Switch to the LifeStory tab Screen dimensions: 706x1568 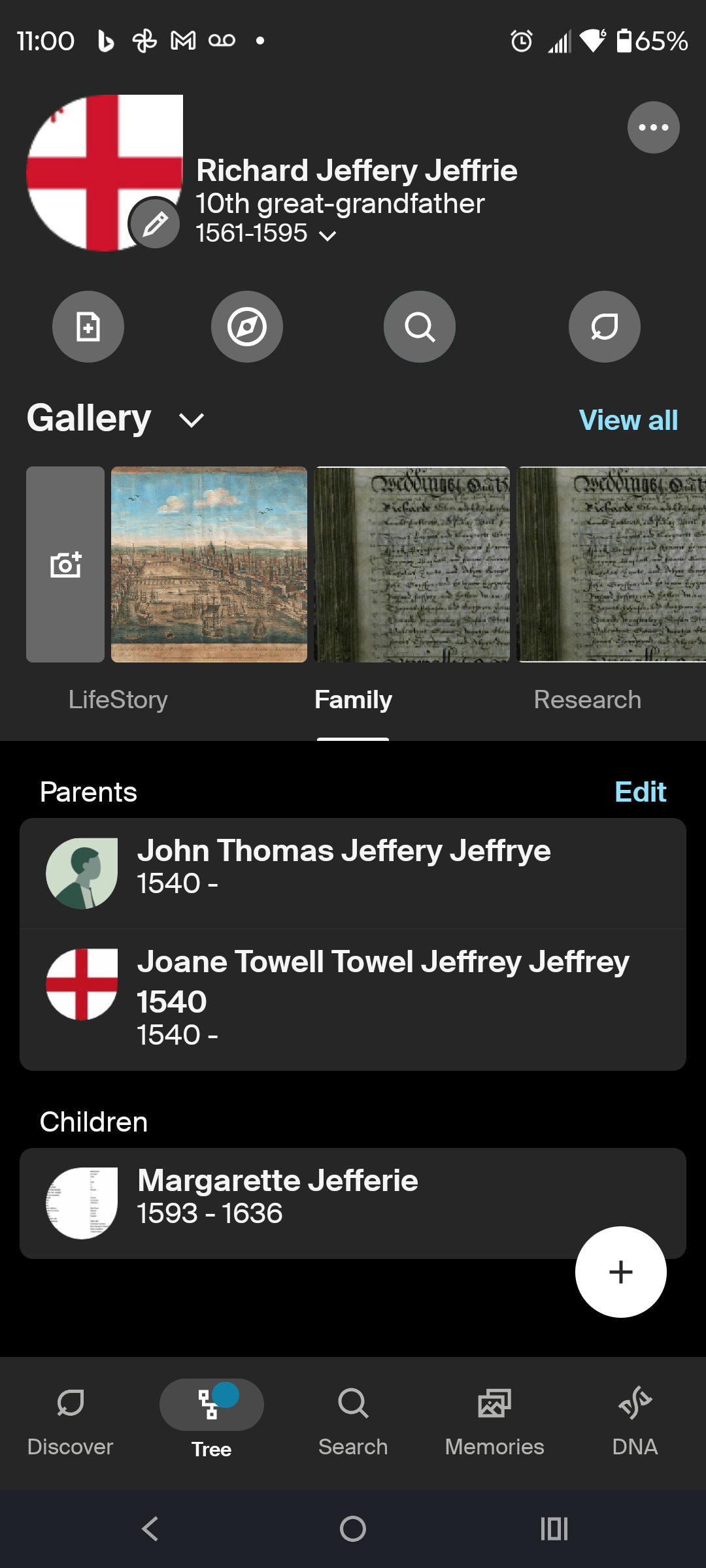pos(118,699)
